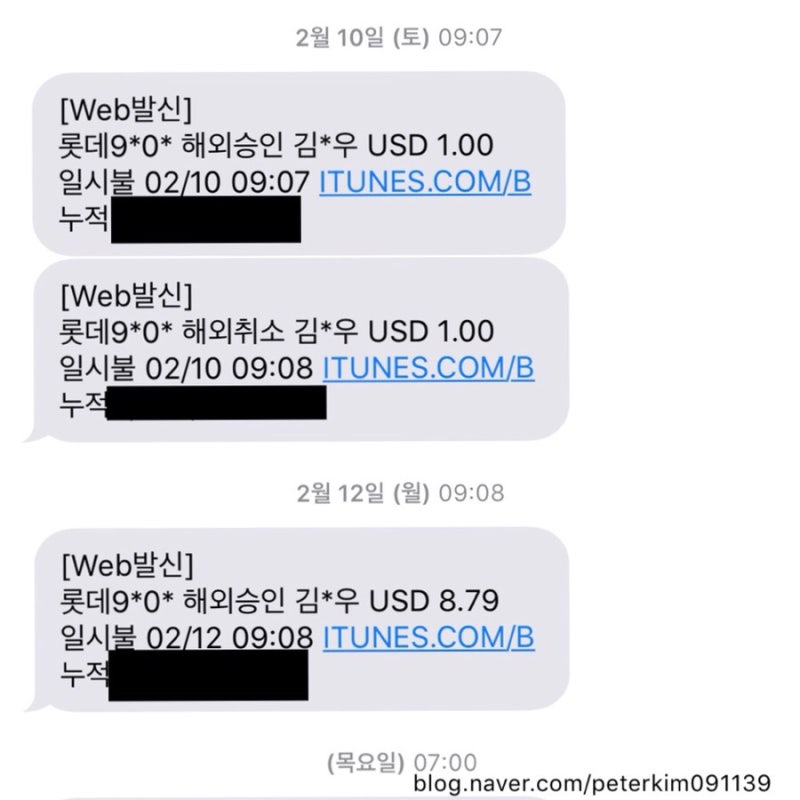Open ITUNES.COM/B link in 02/10 09:07 message
Viewport: 800px width, 800px height.
(425, 182)
